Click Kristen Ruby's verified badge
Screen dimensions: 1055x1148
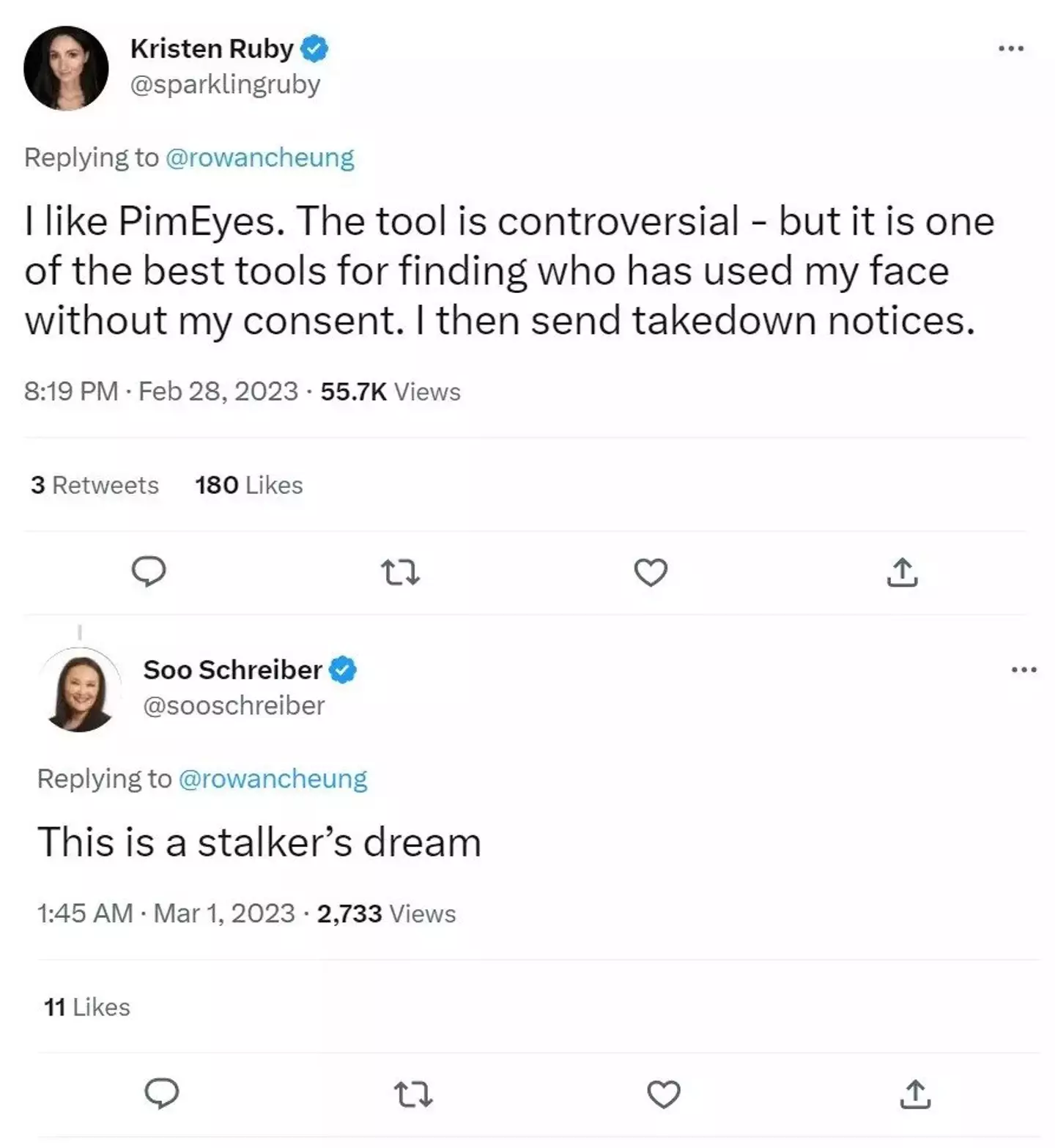point(315,48)
